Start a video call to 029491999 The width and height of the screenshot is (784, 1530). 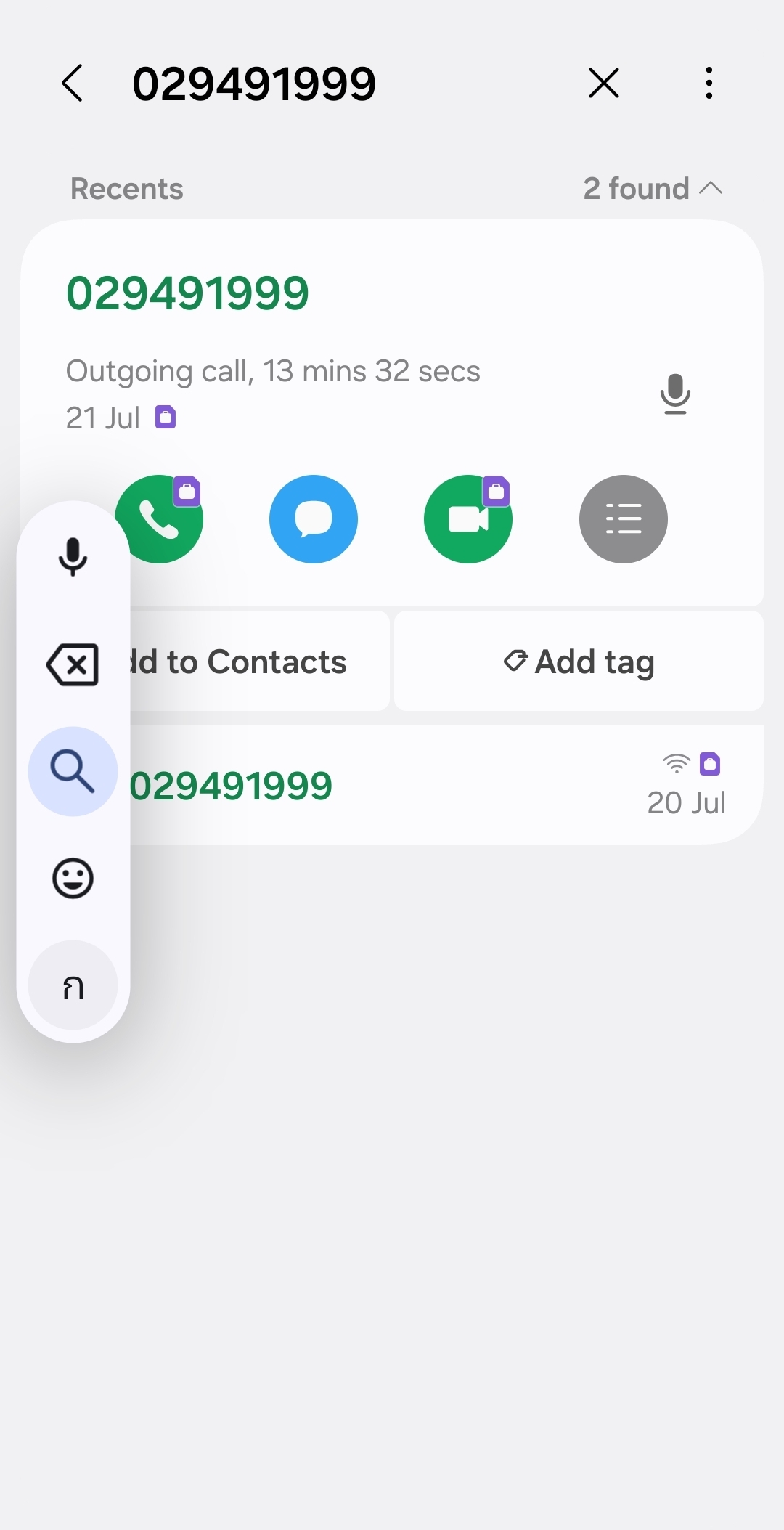point(468,519)
